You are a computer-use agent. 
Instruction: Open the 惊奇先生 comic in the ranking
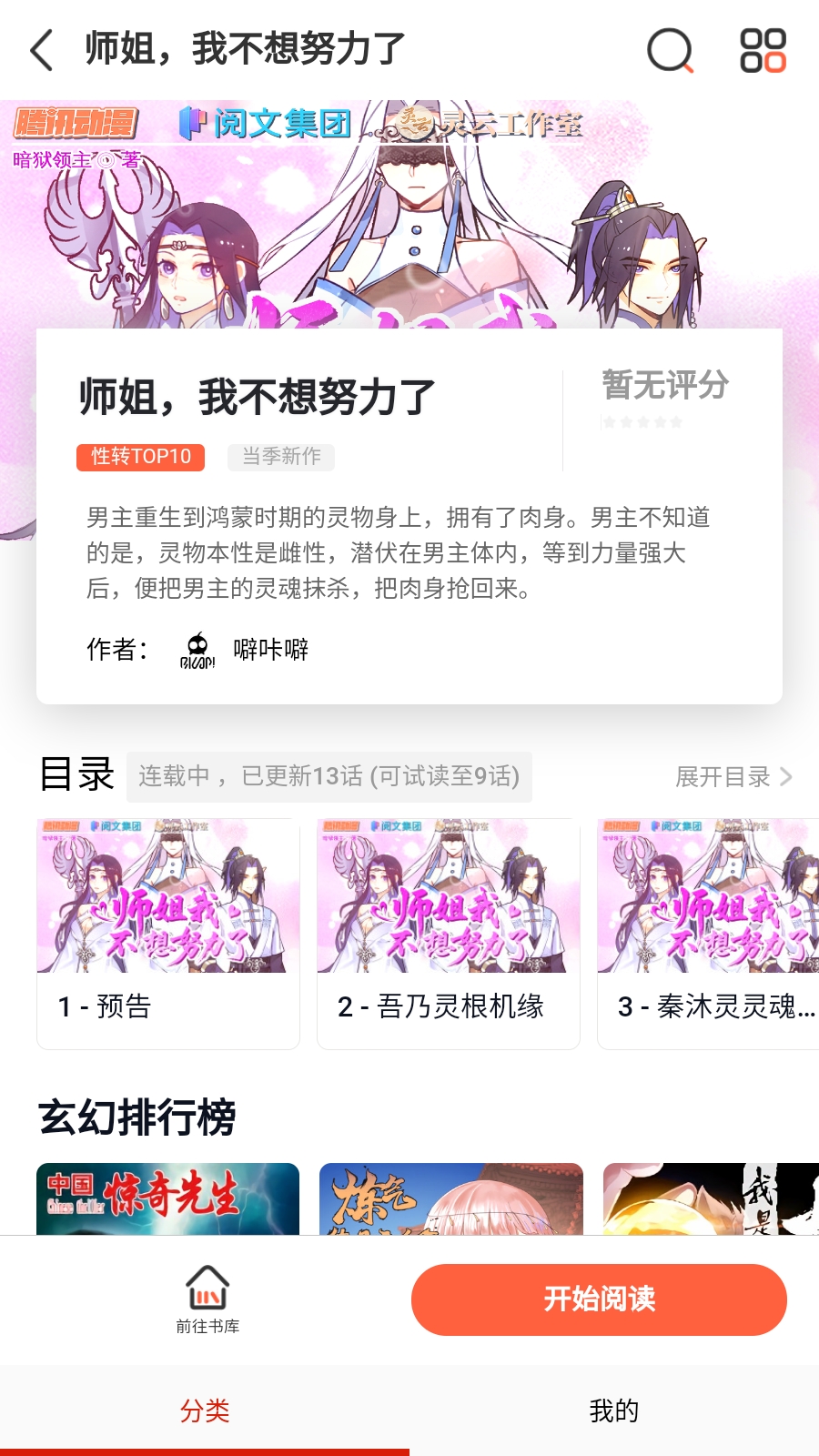click(167, 1198)
